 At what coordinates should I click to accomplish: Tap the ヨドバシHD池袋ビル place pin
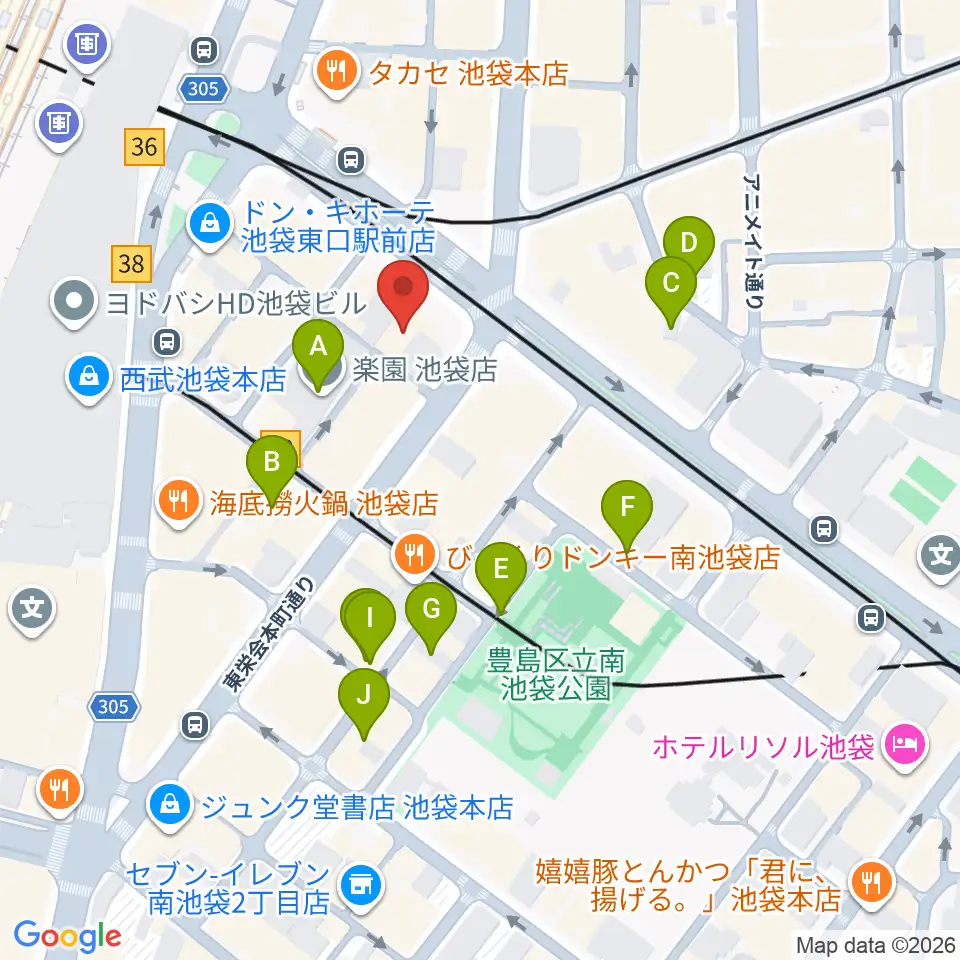[74, 303]
